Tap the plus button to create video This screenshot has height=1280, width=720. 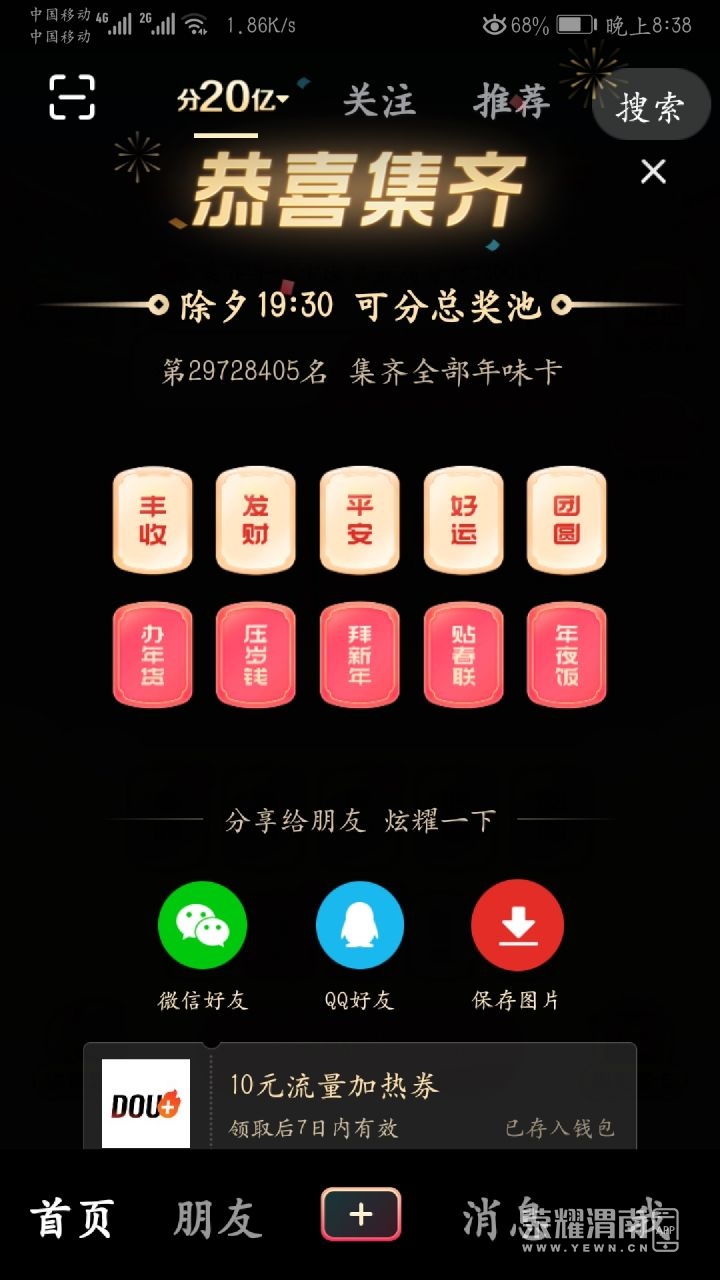360,1215
